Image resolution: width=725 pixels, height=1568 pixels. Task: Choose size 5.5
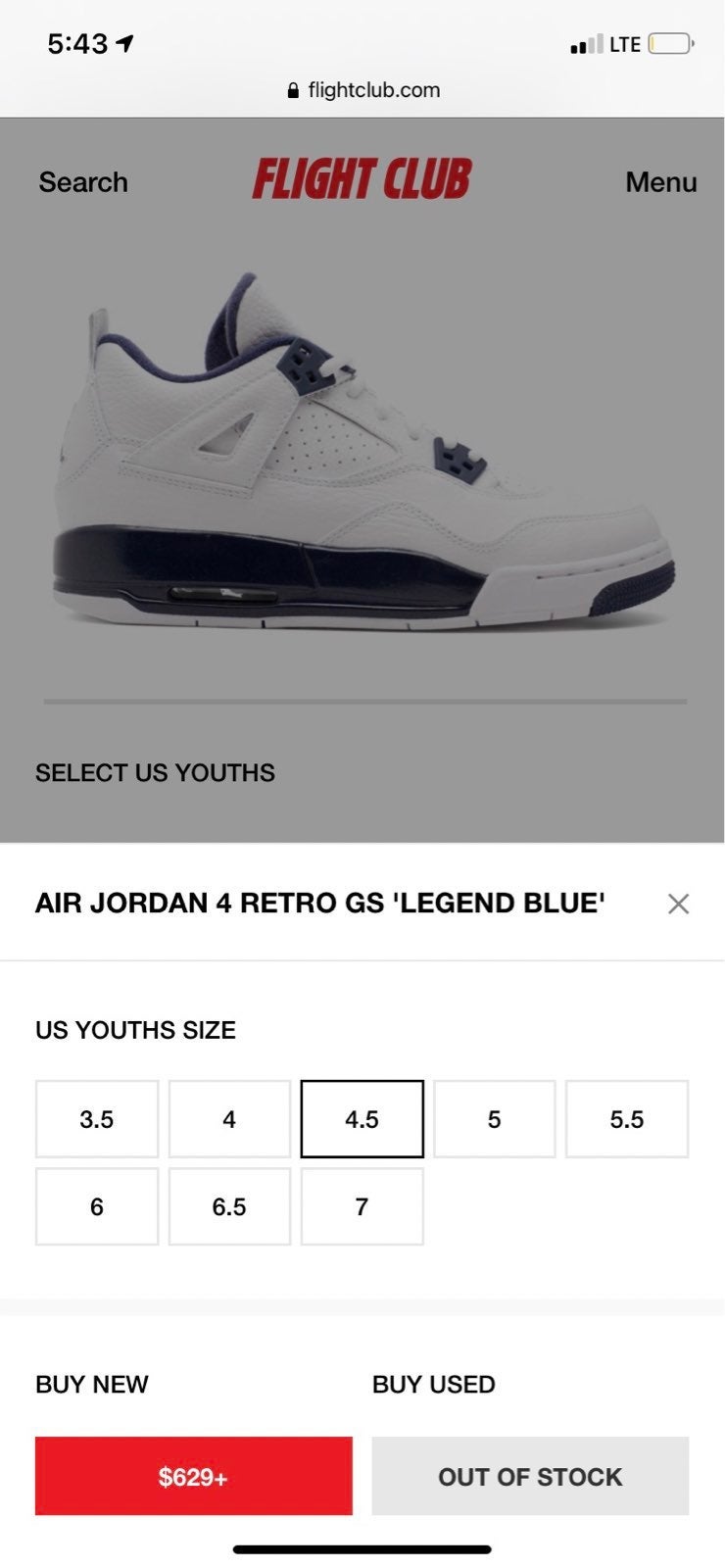pyautogui.click(x=627, y=1119)
